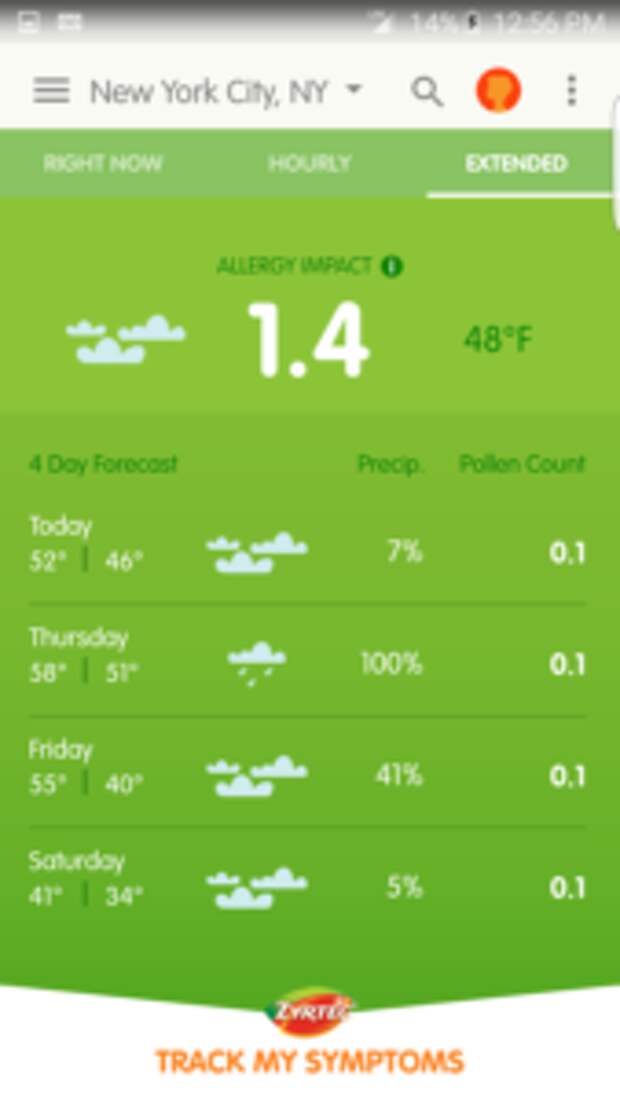The width and height of the screenshot is (620, 1100).
Task: Switch to the Right Now tab
Action: click(103, 163)
